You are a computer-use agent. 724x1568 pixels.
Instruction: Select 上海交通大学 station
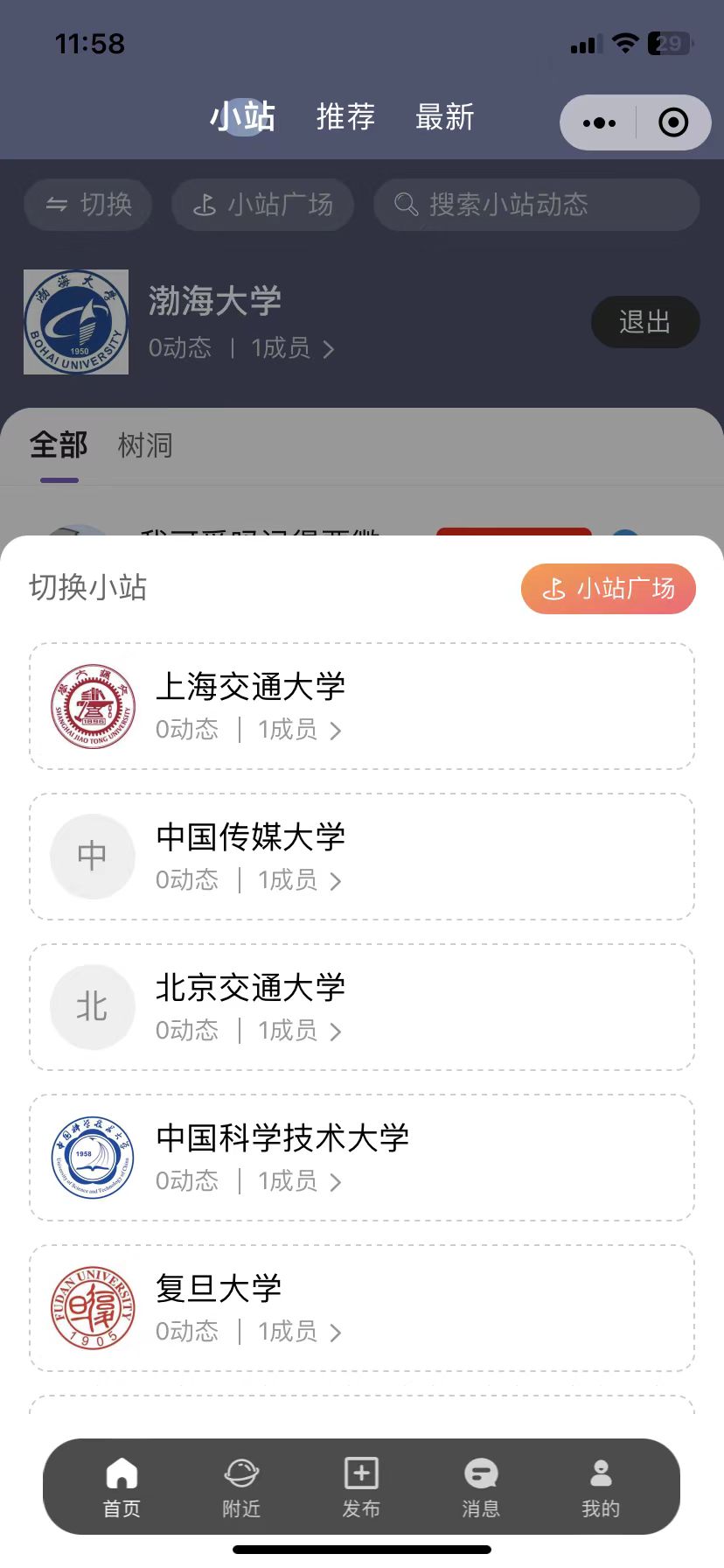[x=362, y=706]
